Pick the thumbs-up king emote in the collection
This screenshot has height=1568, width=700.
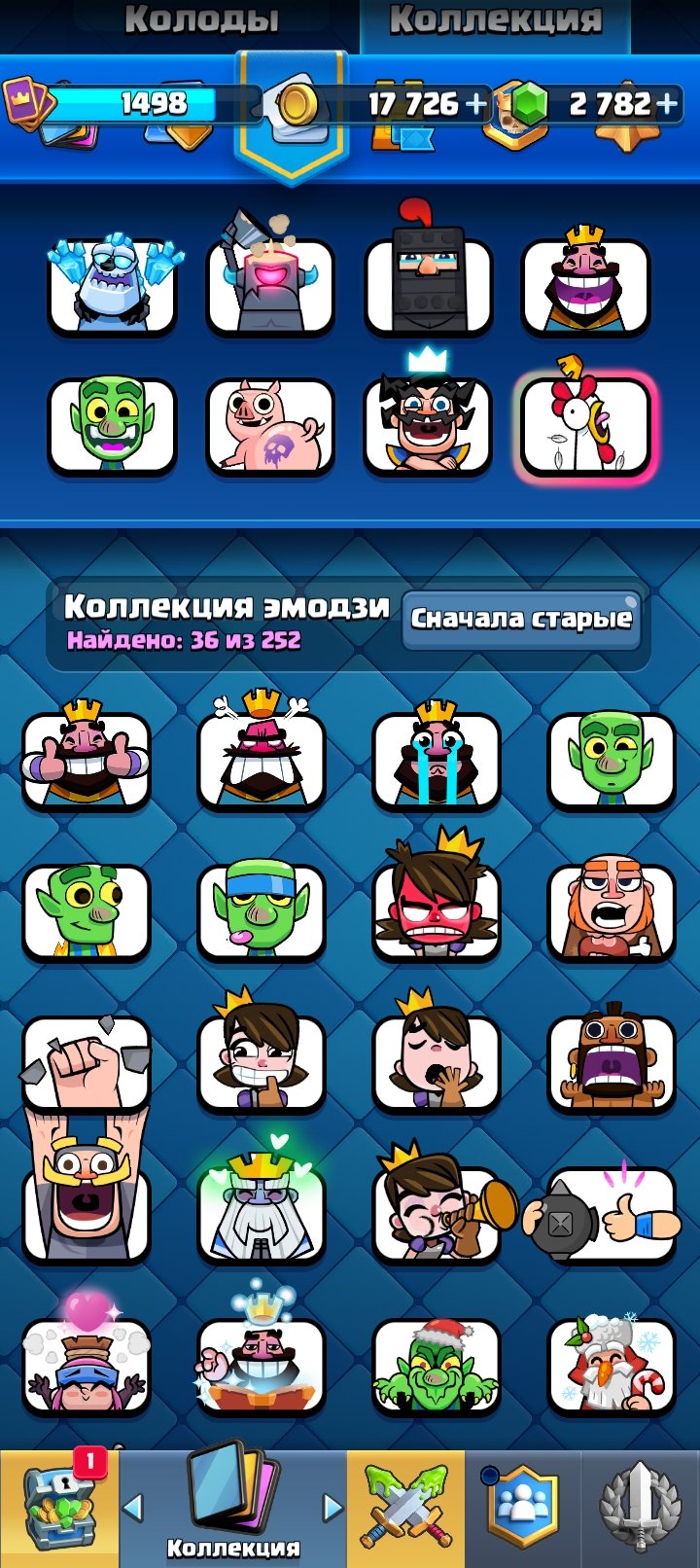click(x=87, y=757)
